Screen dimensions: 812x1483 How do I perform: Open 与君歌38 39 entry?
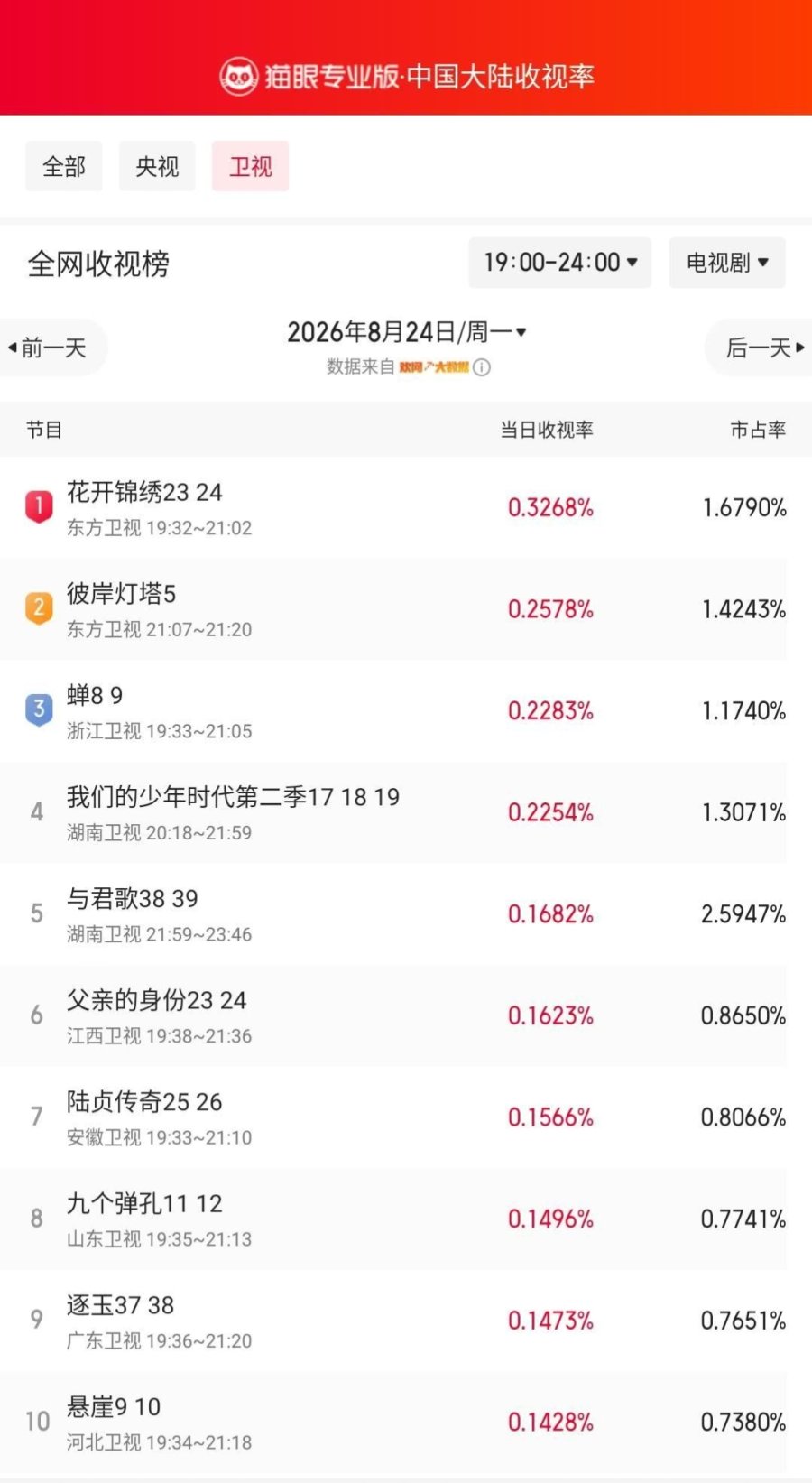pos(406,914)
